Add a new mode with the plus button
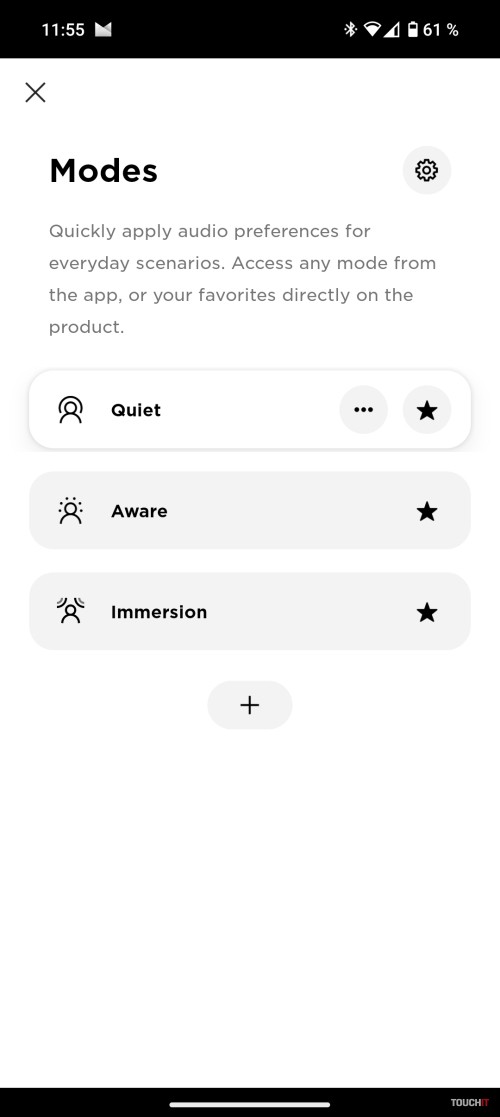Image resolution: width=500 pixels, height=1117 pixels. (250, 705)
